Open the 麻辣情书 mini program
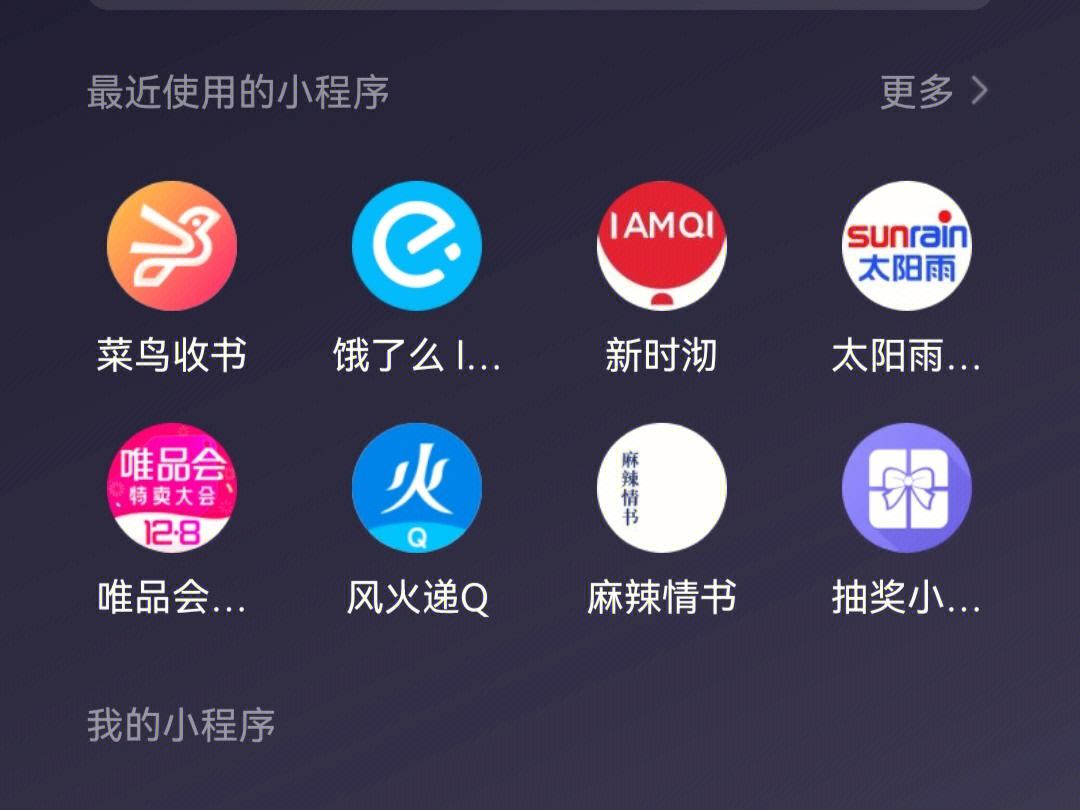Image resolution: width=1080 pixels, height=810 pixels. [x=661, y=488]
